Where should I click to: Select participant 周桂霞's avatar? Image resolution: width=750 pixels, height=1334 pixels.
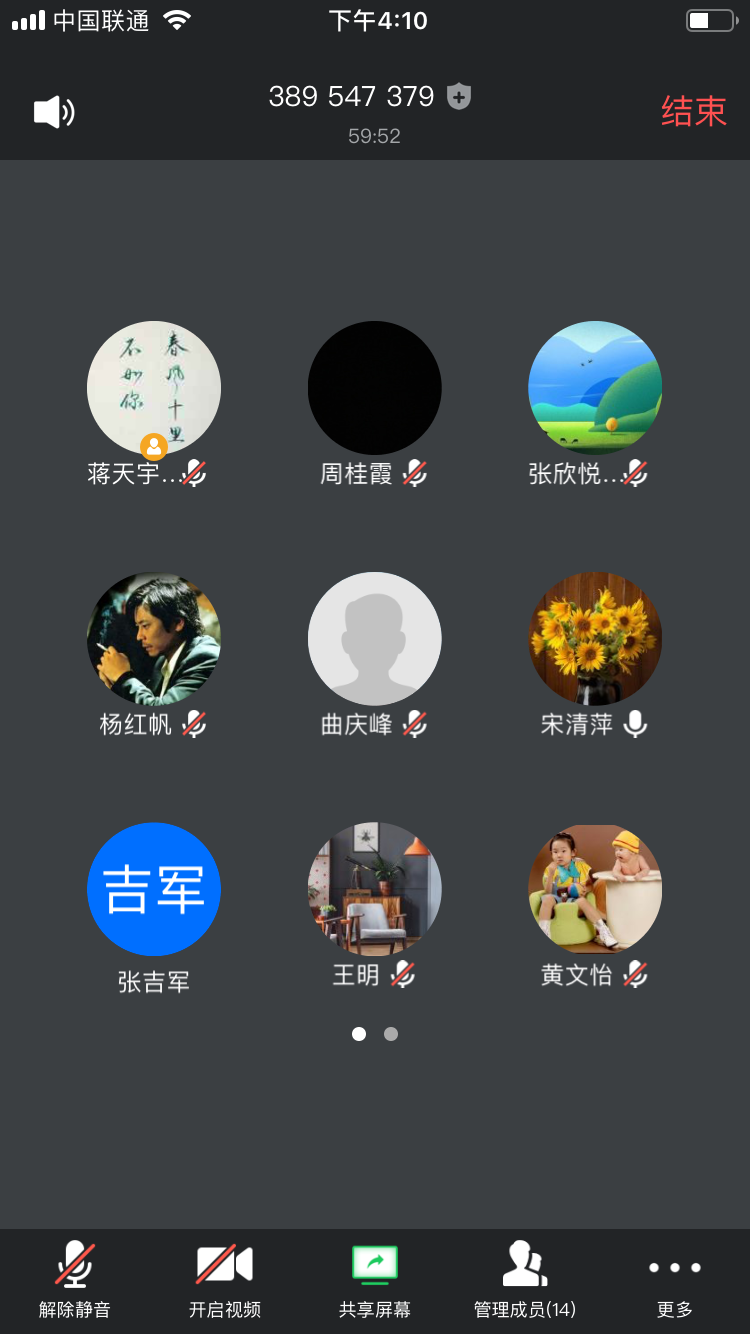pos(375,388)
